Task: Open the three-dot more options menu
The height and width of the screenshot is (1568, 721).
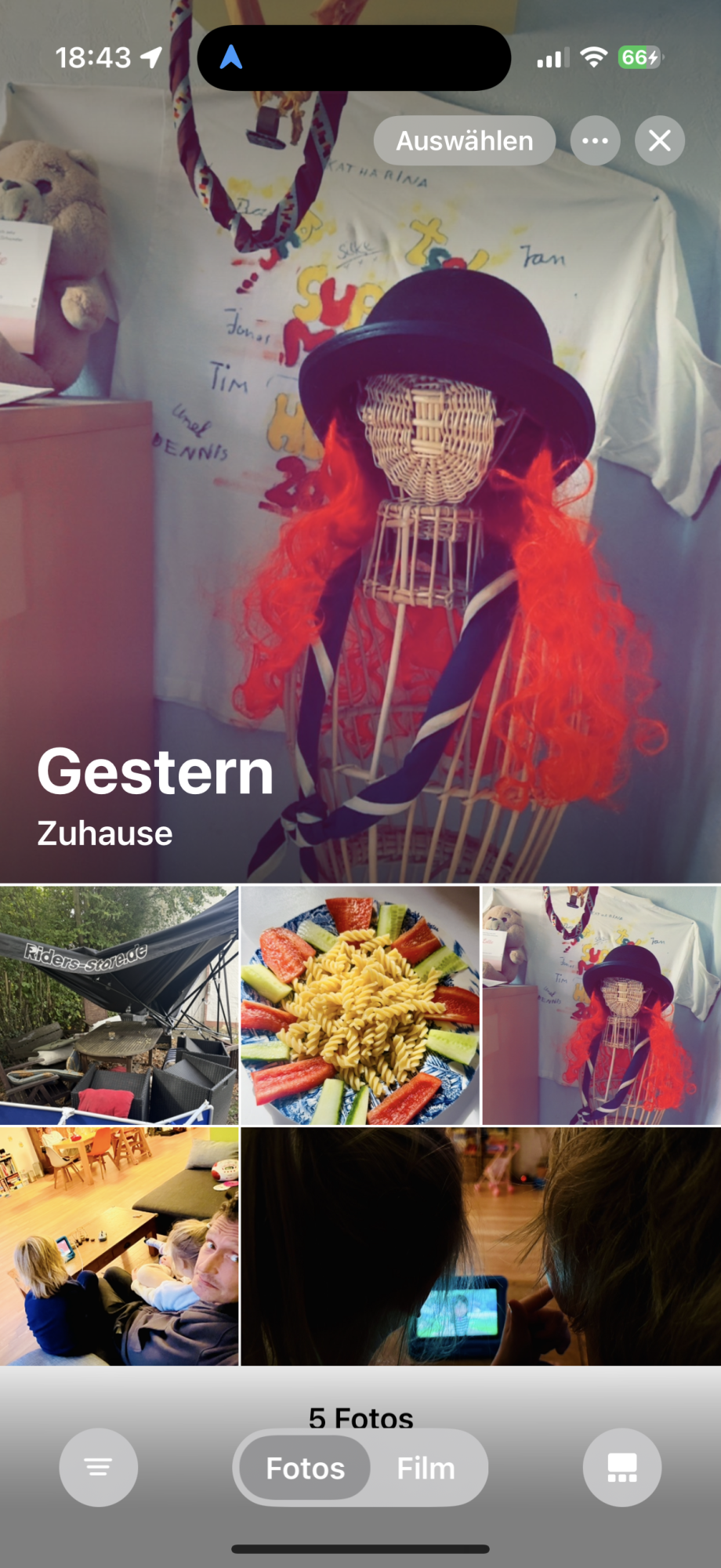Action: pos(595,141)
